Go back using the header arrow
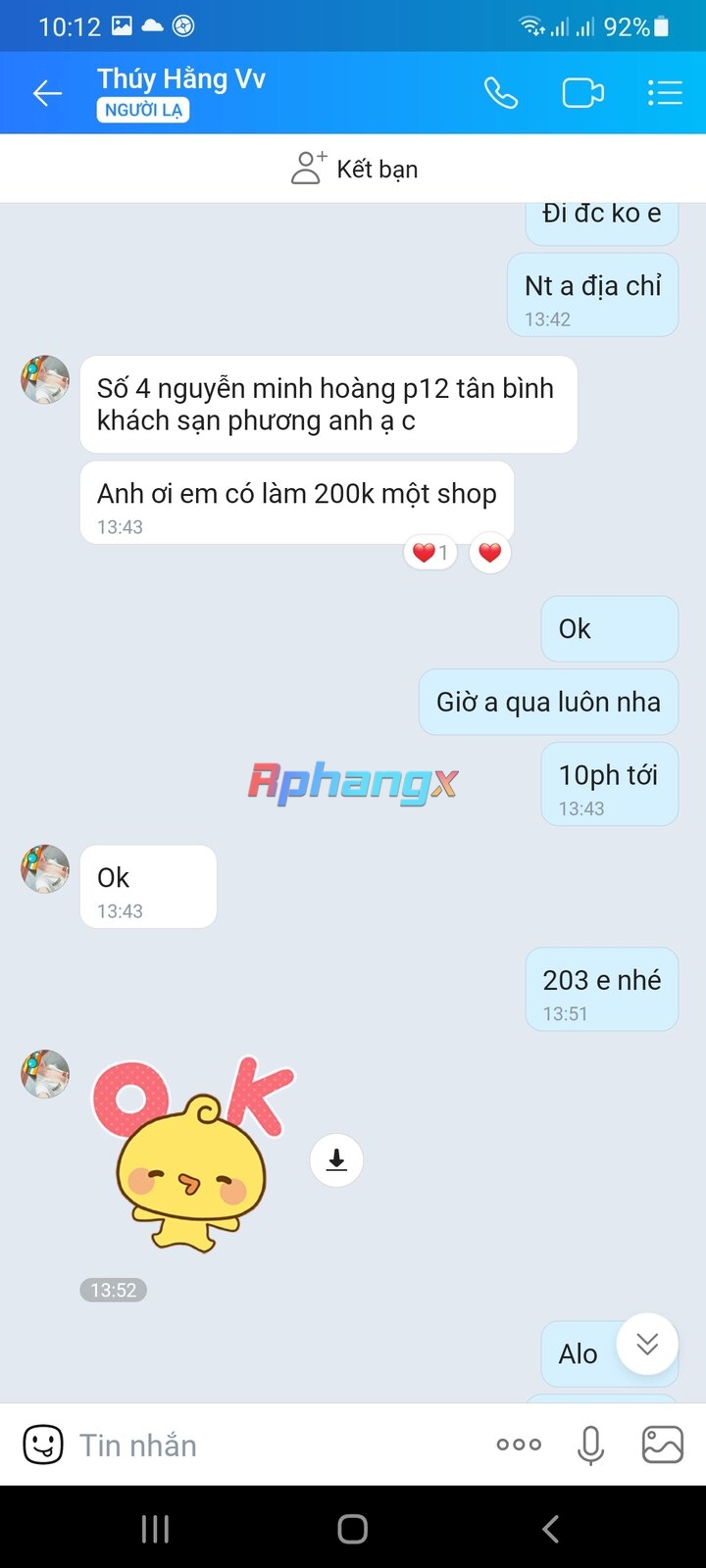Screen dimensions: 706x1568 [x=47, y=93]
